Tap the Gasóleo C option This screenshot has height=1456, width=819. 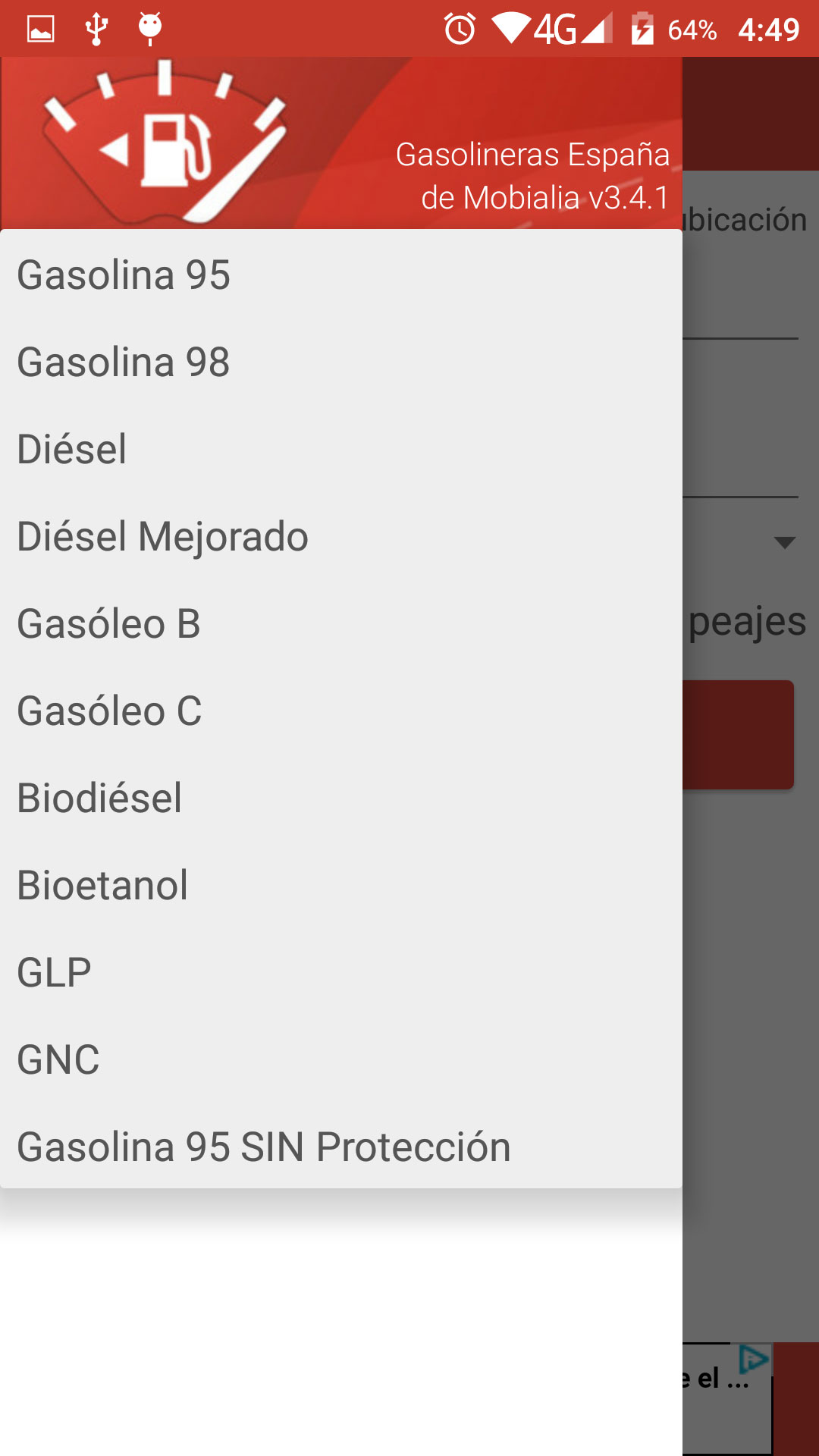click(x=109, y=711)
